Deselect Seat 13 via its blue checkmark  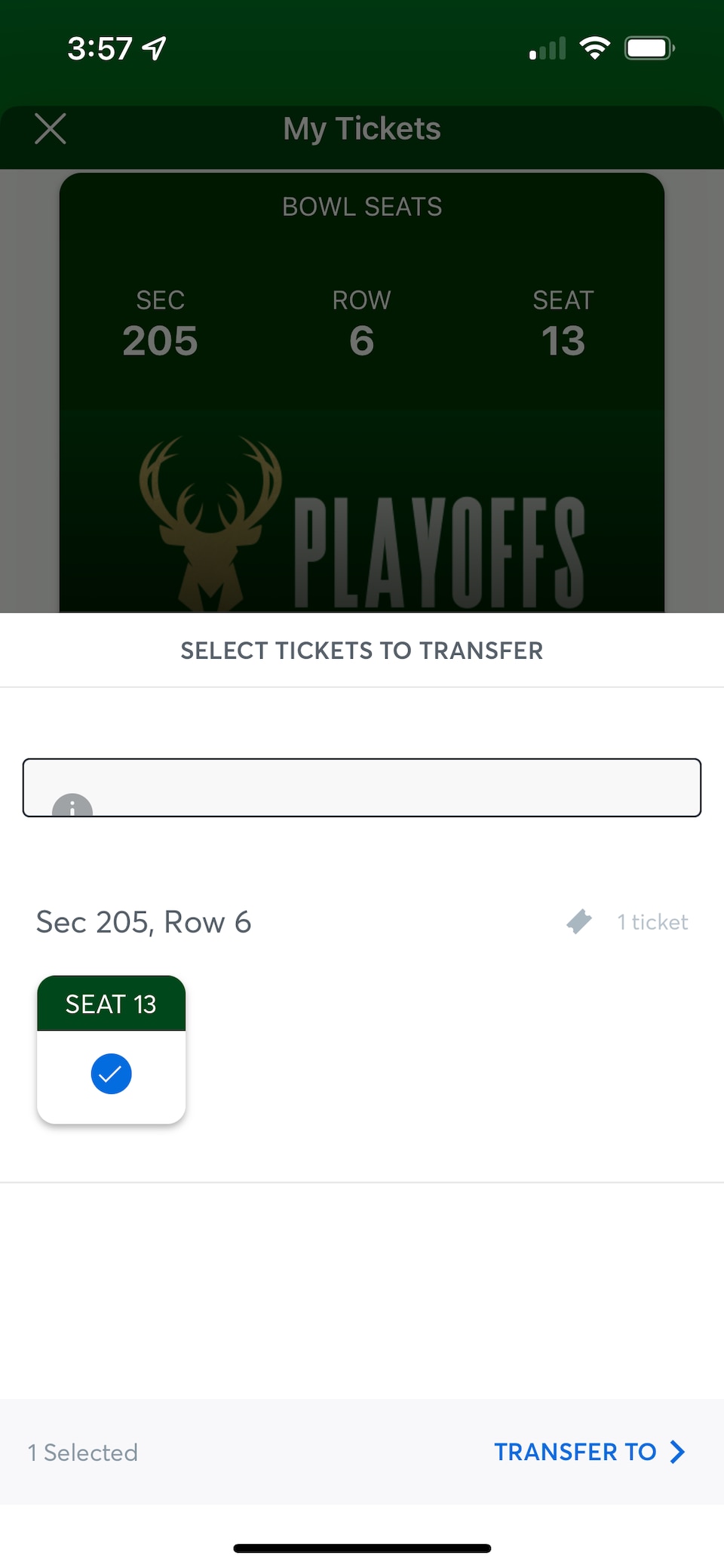pyautogui.click(x=111, y=1073)
